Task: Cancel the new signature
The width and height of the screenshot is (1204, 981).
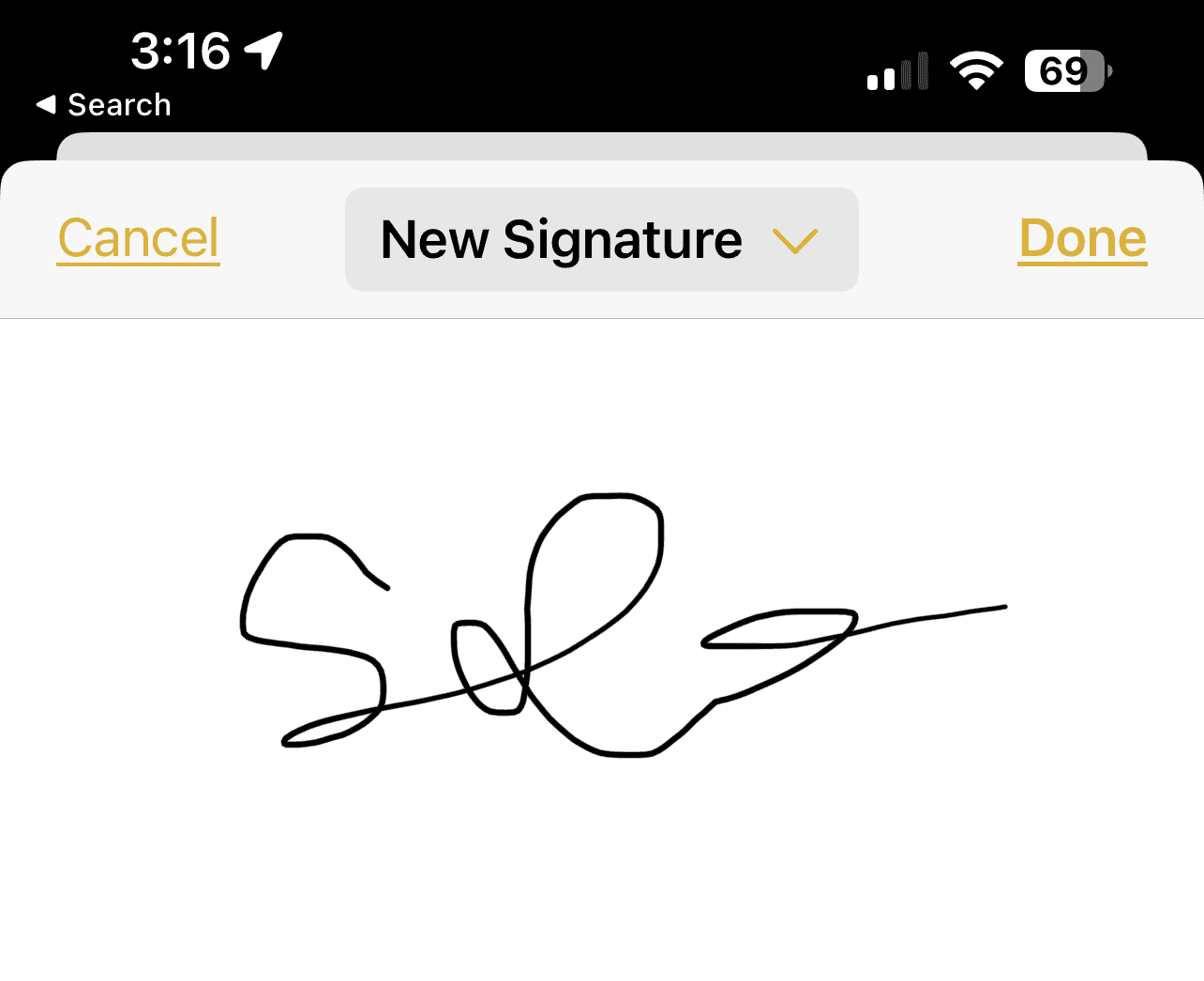Action: point(138,238)
